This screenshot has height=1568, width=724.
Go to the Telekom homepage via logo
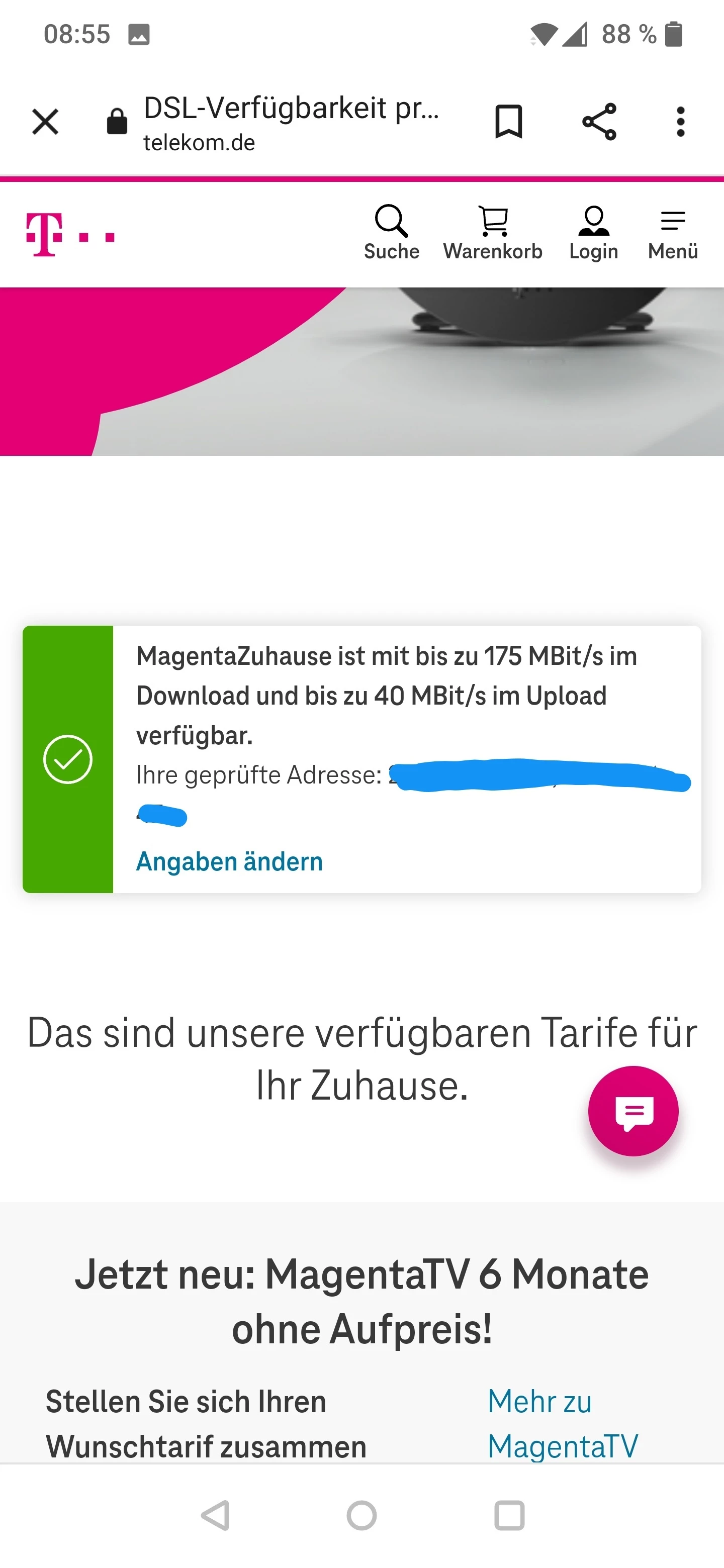pyautogui.click(x=69, y=236)
